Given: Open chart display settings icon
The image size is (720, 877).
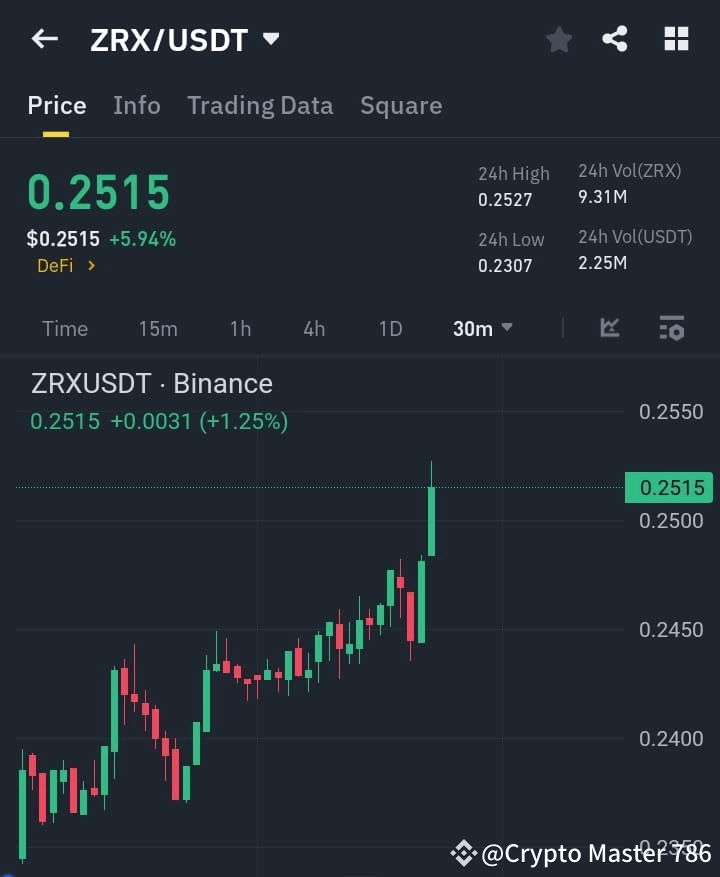Looking at the screenshot, I should tap(670, 327).
